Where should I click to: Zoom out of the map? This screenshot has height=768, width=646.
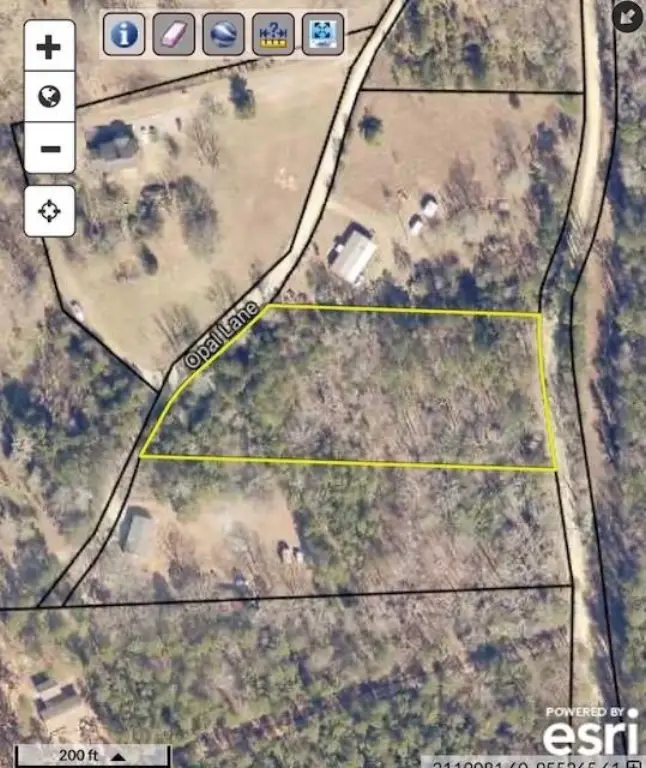click(x=50, y=149)
